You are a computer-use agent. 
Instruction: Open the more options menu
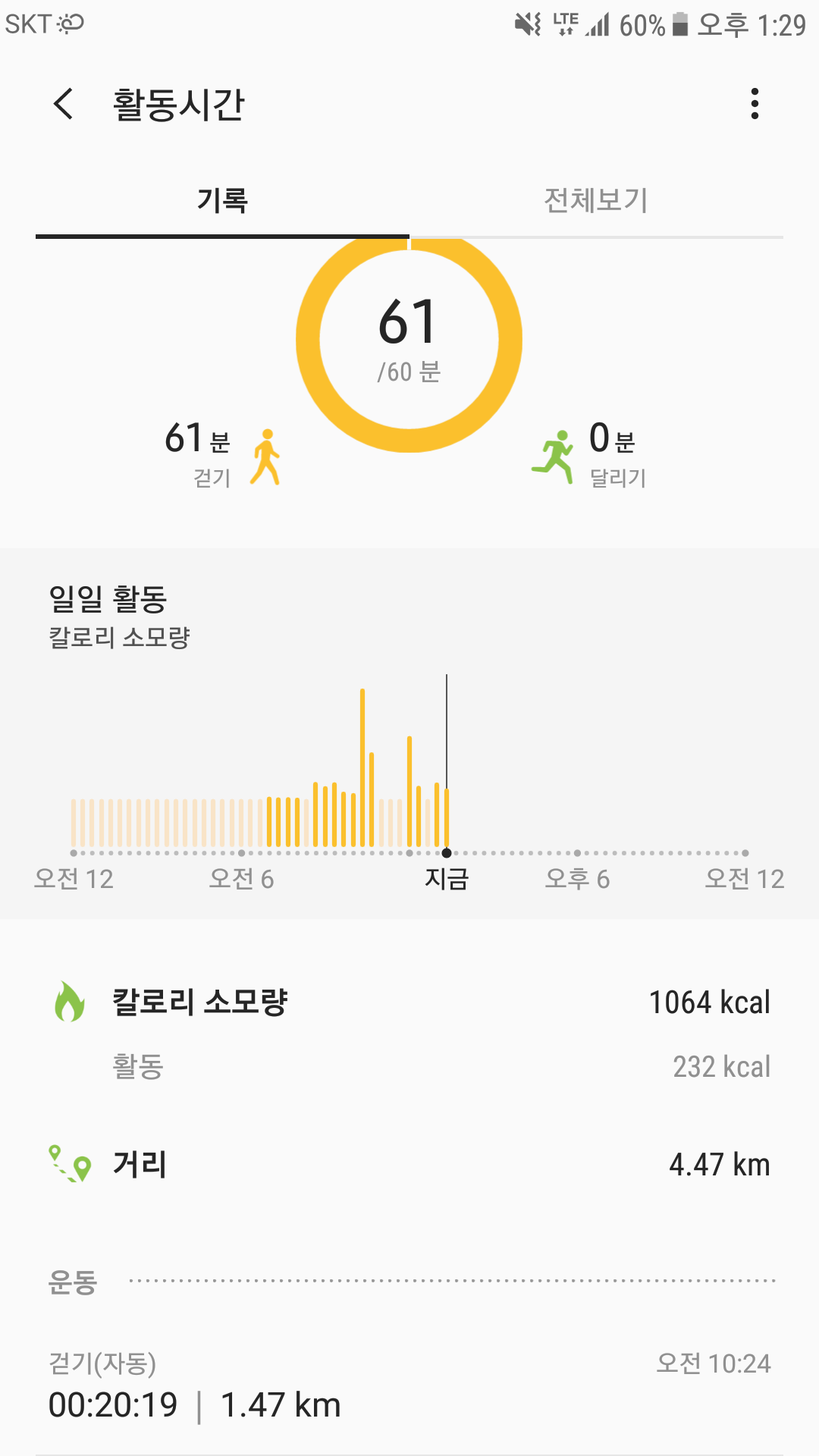click(x=755, y=104)
